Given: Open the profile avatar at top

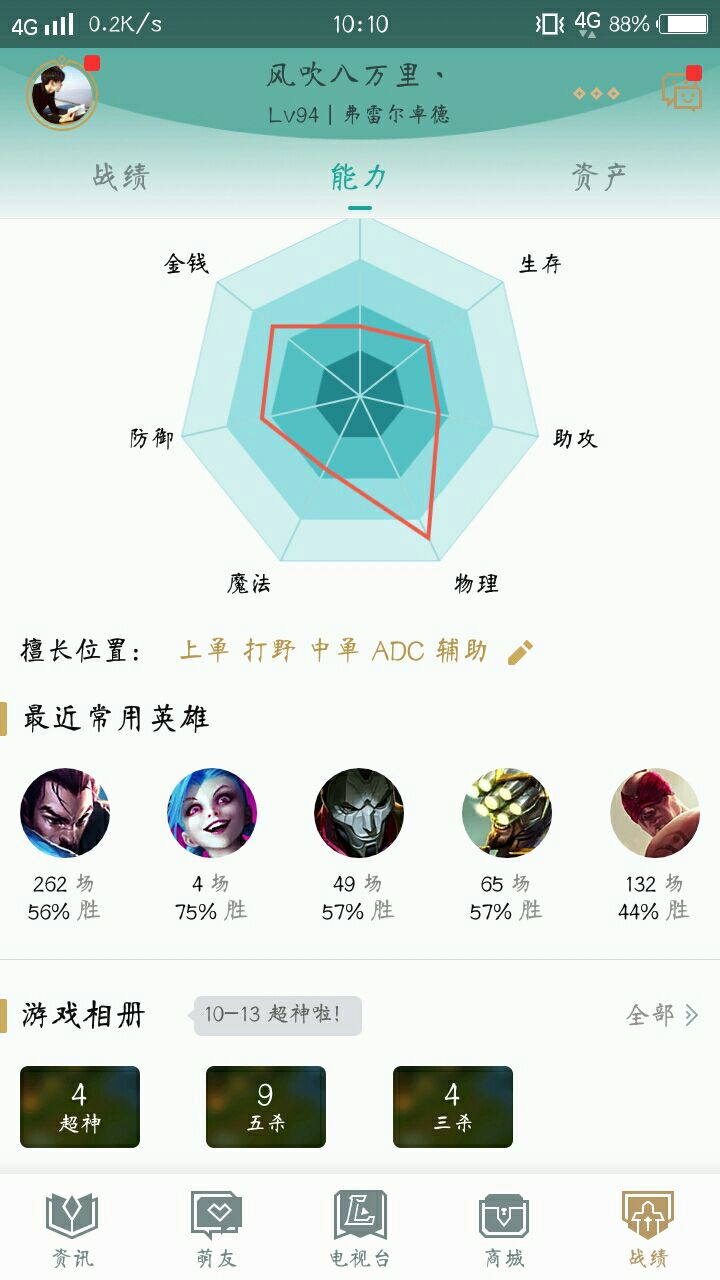Looking at the screenshot, I should [x=62, y=95].
